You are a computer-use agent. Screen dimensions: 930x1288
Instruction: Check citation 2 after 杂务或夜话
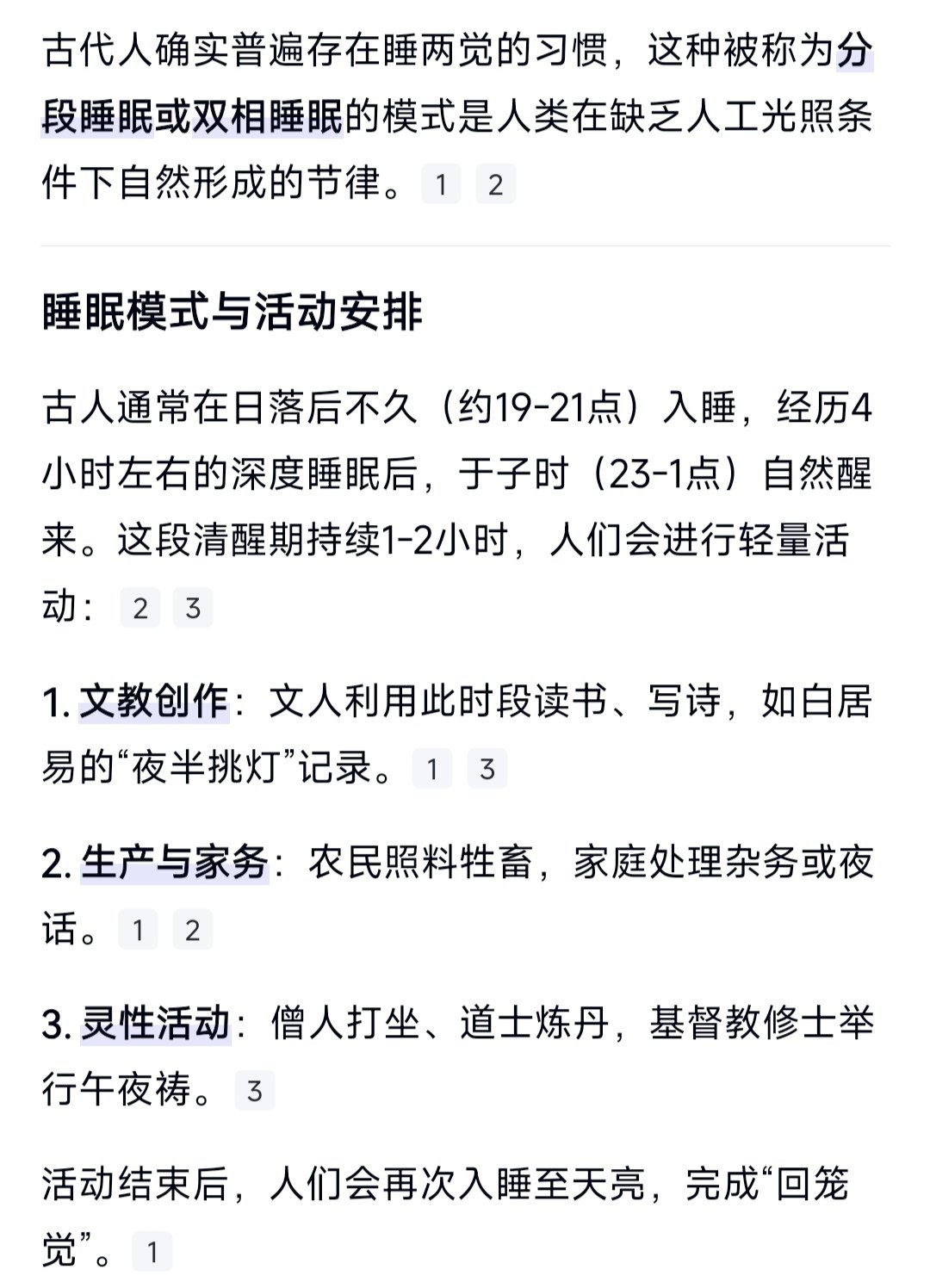[192, 930]
